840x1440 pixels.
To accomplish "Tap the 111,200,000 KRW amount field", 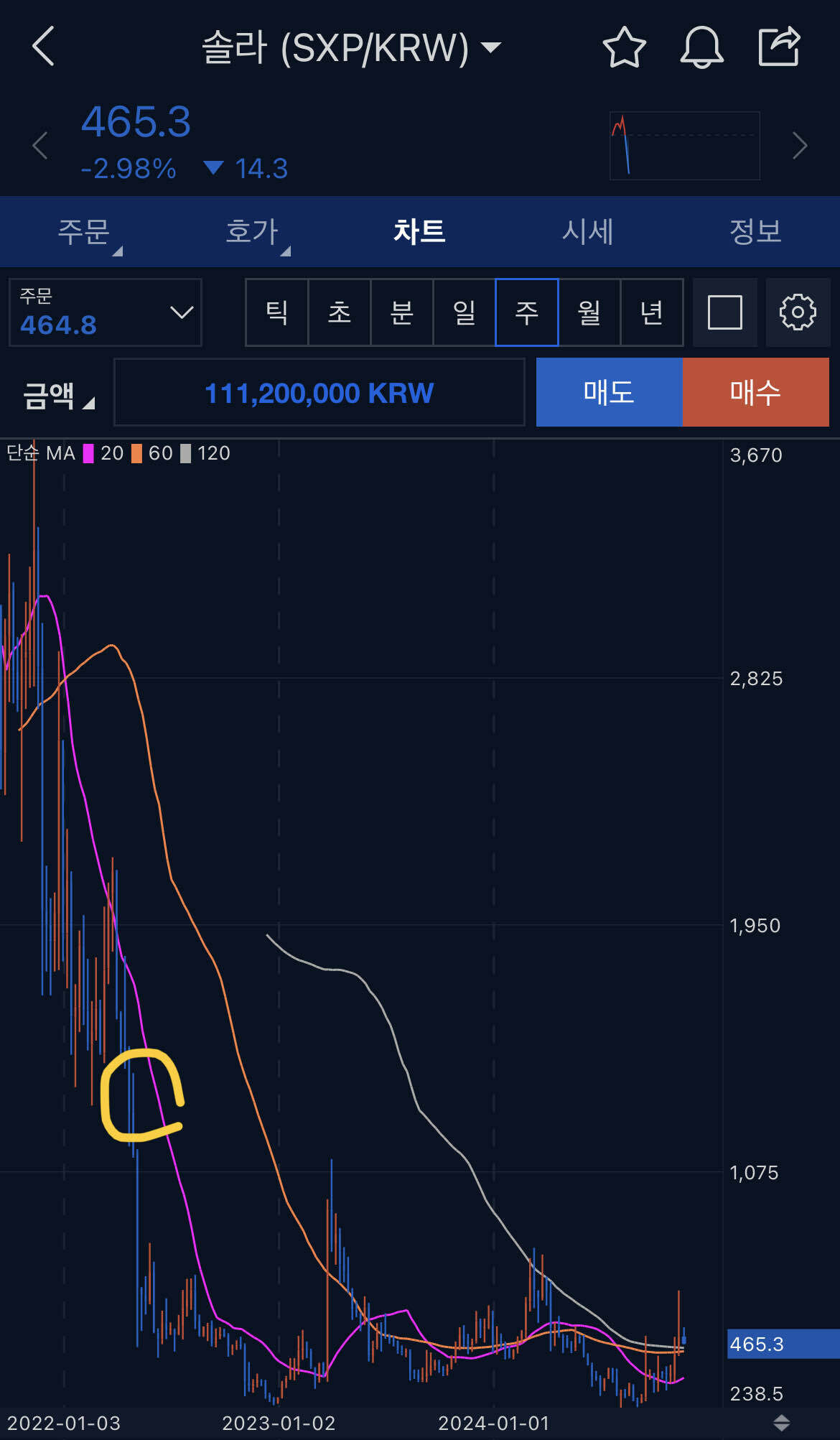I will 320,392.
